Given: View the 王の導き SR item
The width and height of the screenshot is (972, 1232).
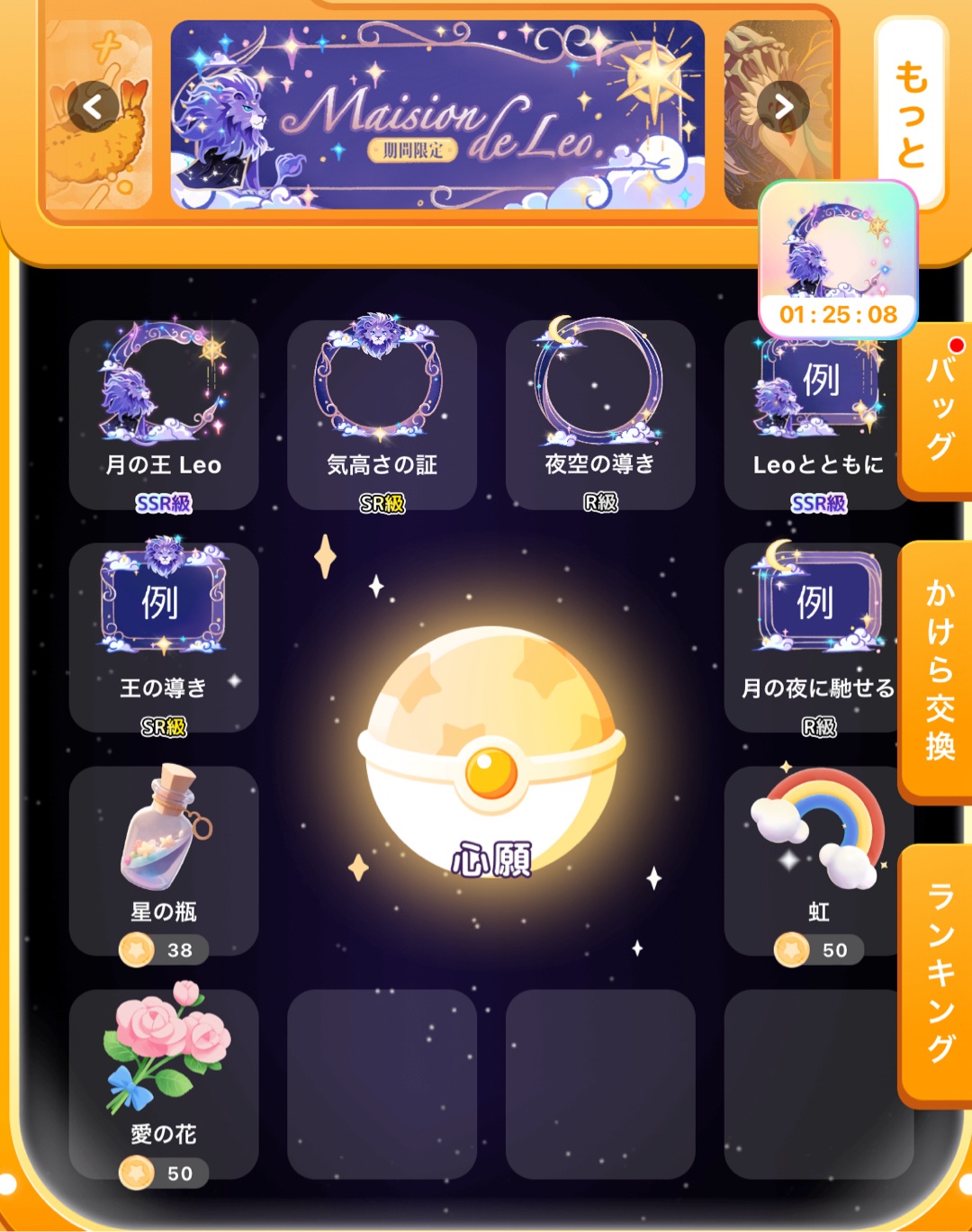Looking at the screenshot, I should tap(164, 637).
